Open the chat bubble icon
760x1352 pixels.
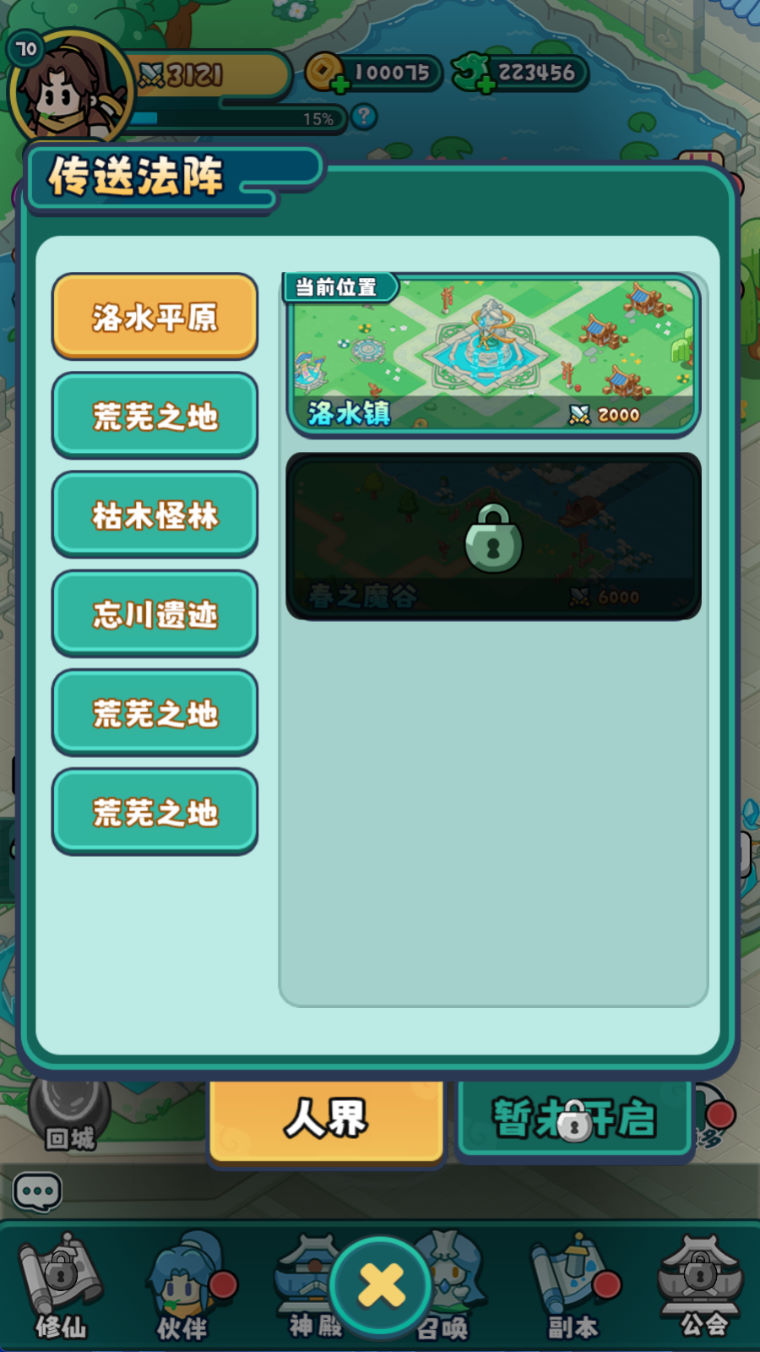pos(38,1191)
